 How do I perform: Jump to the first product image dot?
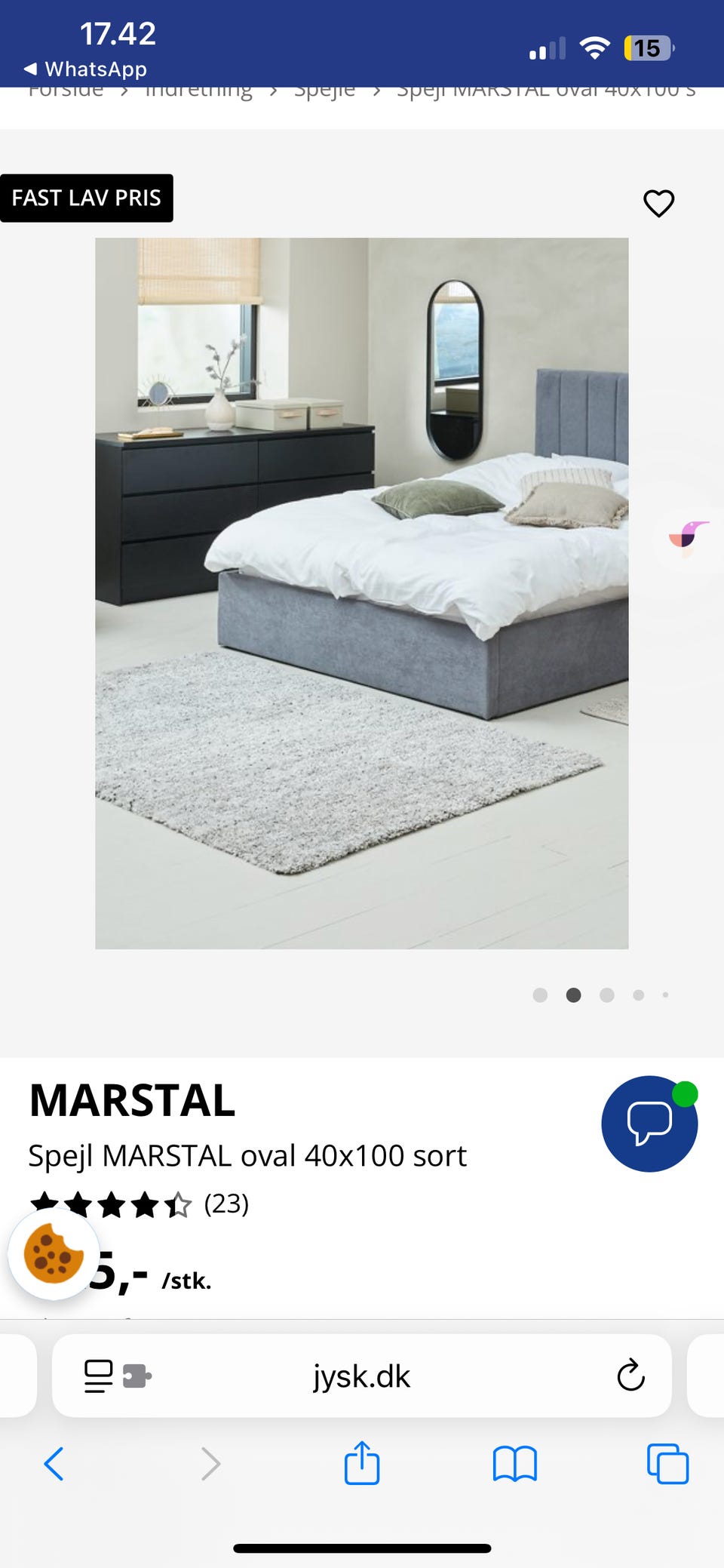click(540, 995)
